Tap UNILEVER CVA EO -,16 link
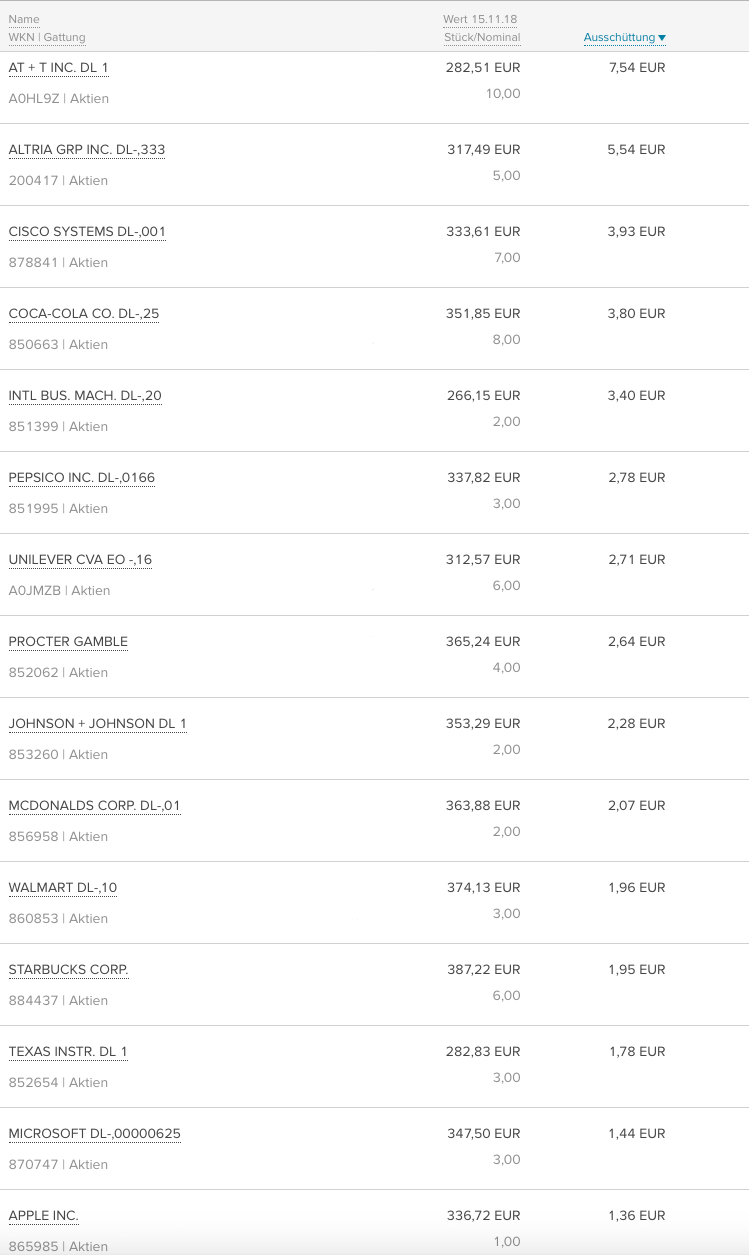Image resolution: width=749 pixels, height=1255 pixels. point(80,560)
